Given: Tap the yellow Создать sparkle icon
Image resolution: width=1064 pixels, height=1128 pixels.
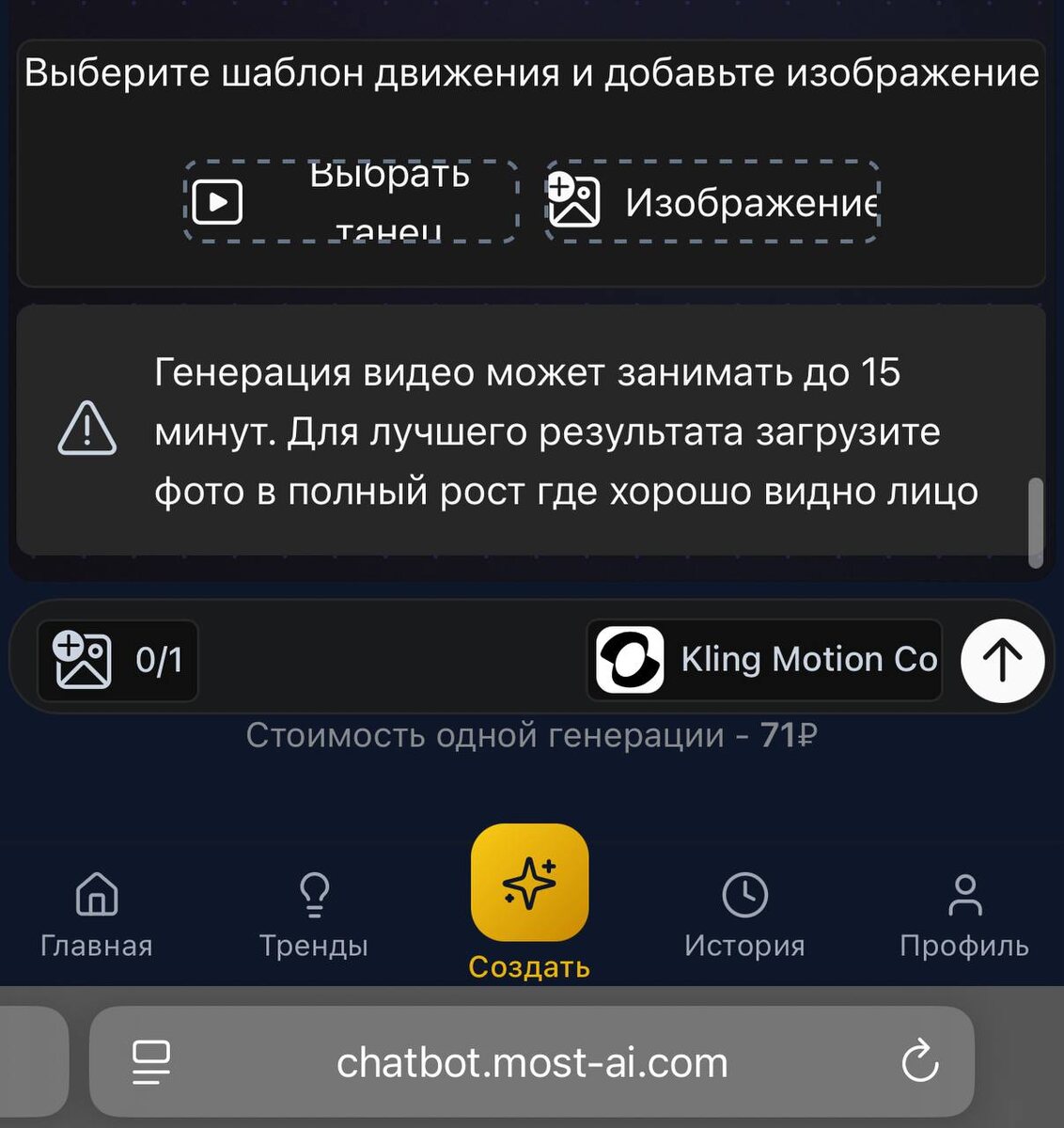Looking at the screenshot, I should [x=529, y=882].
